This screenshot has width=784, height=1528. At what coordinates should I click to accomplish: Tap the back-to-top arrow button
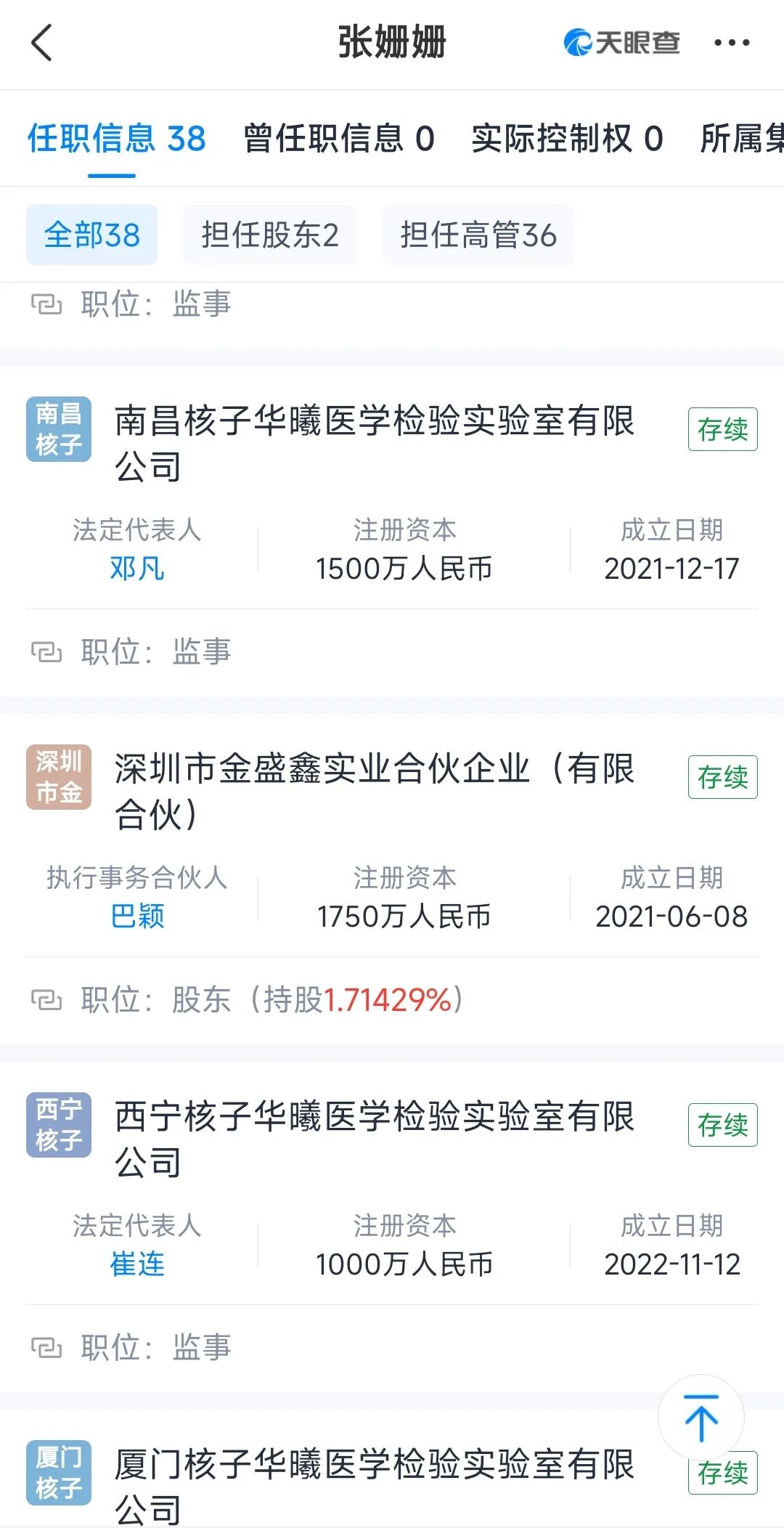pyautogui.click(x=701, y=1418)
